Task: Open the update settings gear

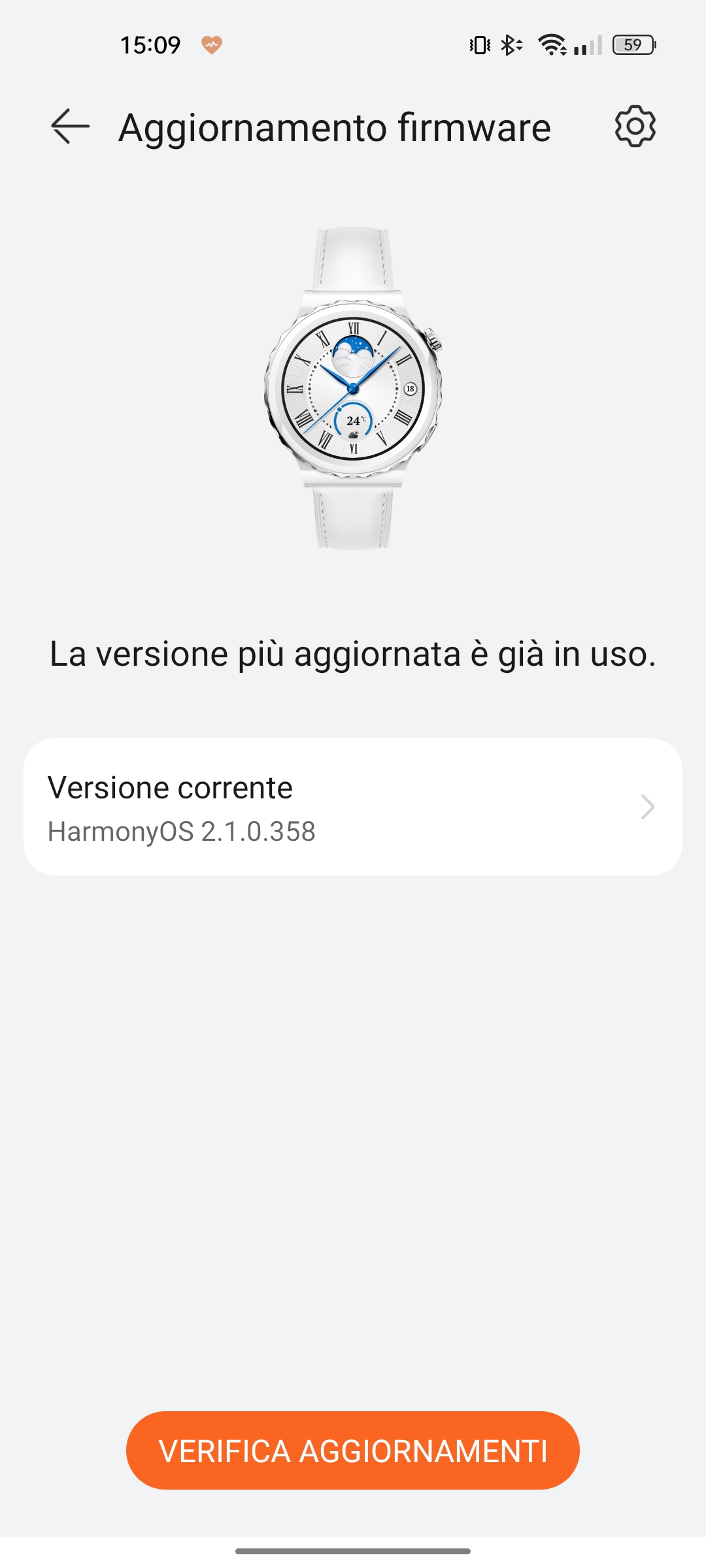Action: (x=635, y=126)
